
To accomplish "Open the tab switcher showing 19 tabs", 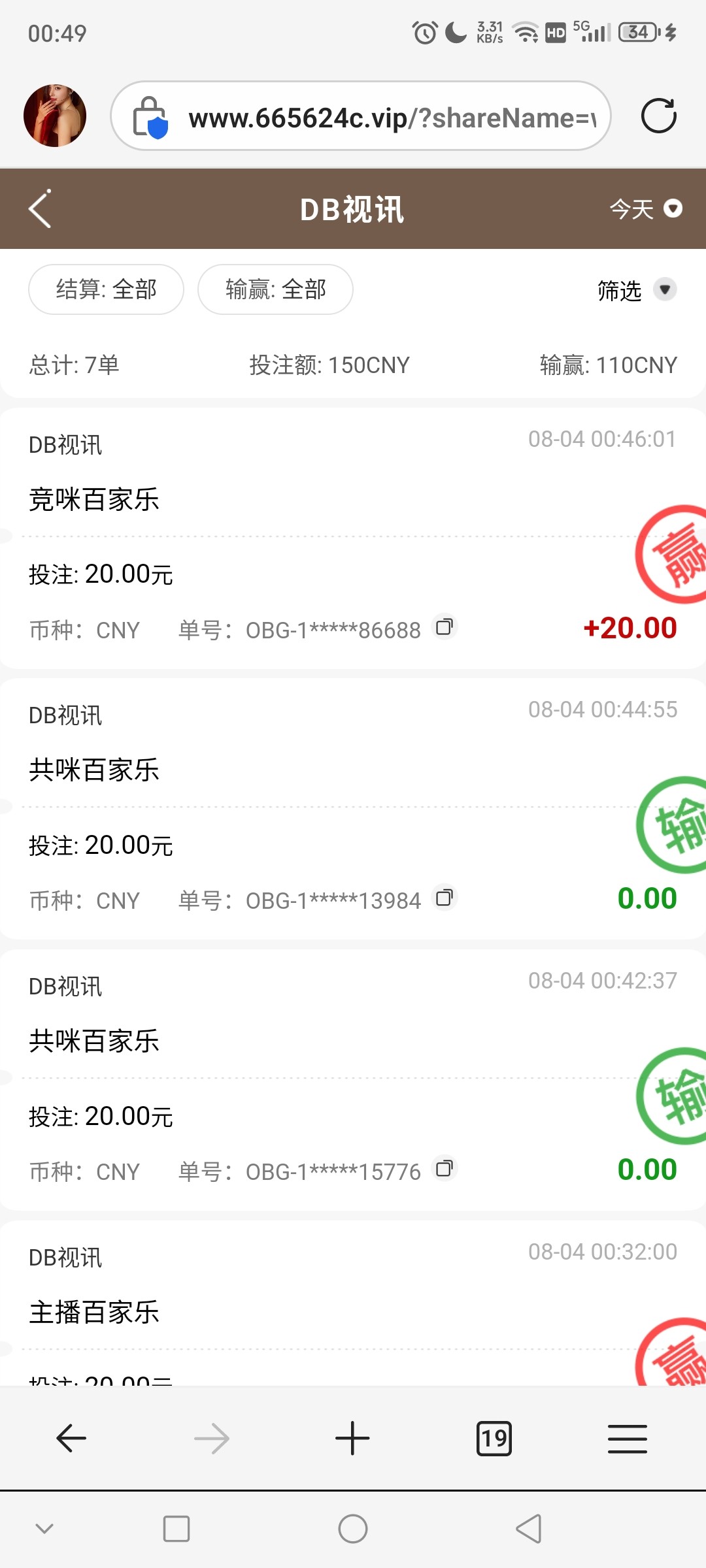I will (494, 1437).
